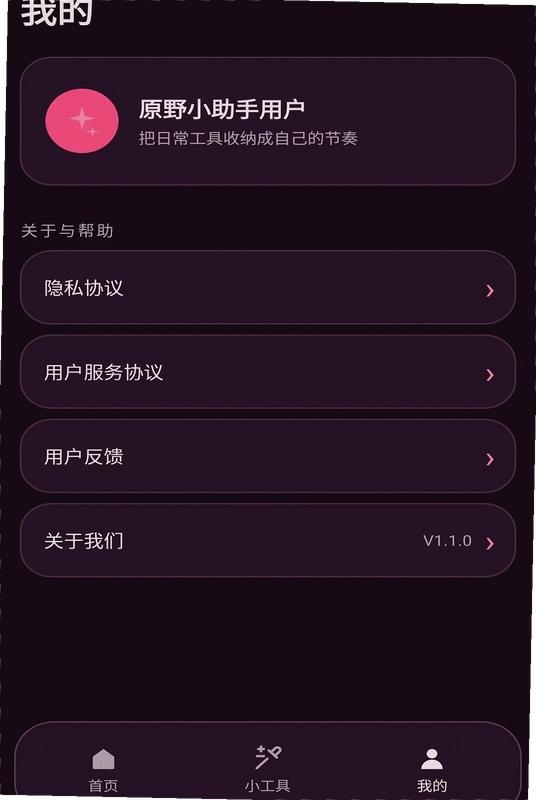Open 用户反馈 to send feedback
The height and width of the screenshot is (800, 536).
[x=268, y=456]
